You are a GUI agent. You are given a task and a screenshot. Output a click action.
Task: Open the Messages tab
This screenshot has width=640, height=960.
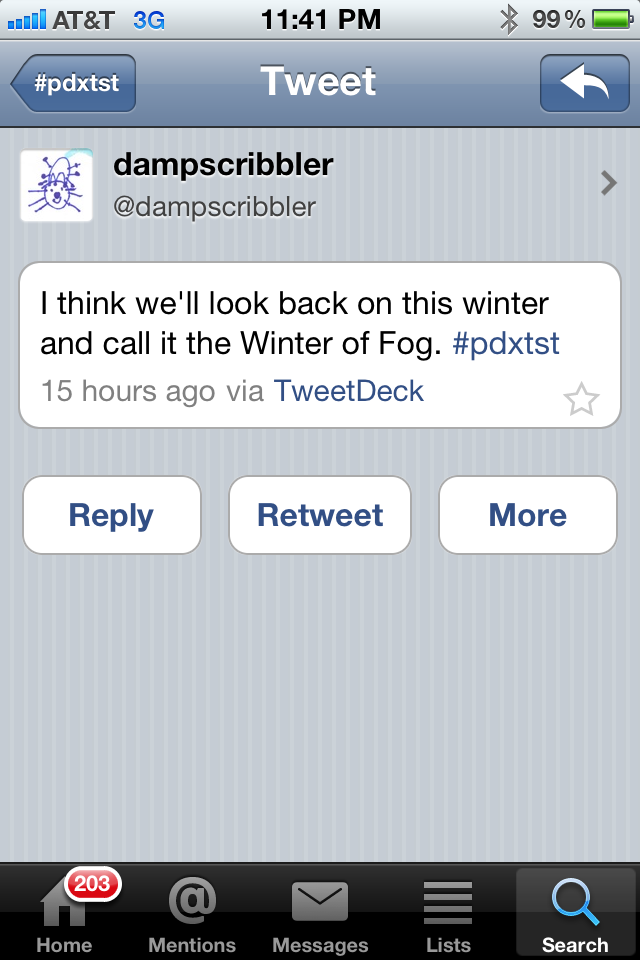pyautogui.click(x=320, y=912)
